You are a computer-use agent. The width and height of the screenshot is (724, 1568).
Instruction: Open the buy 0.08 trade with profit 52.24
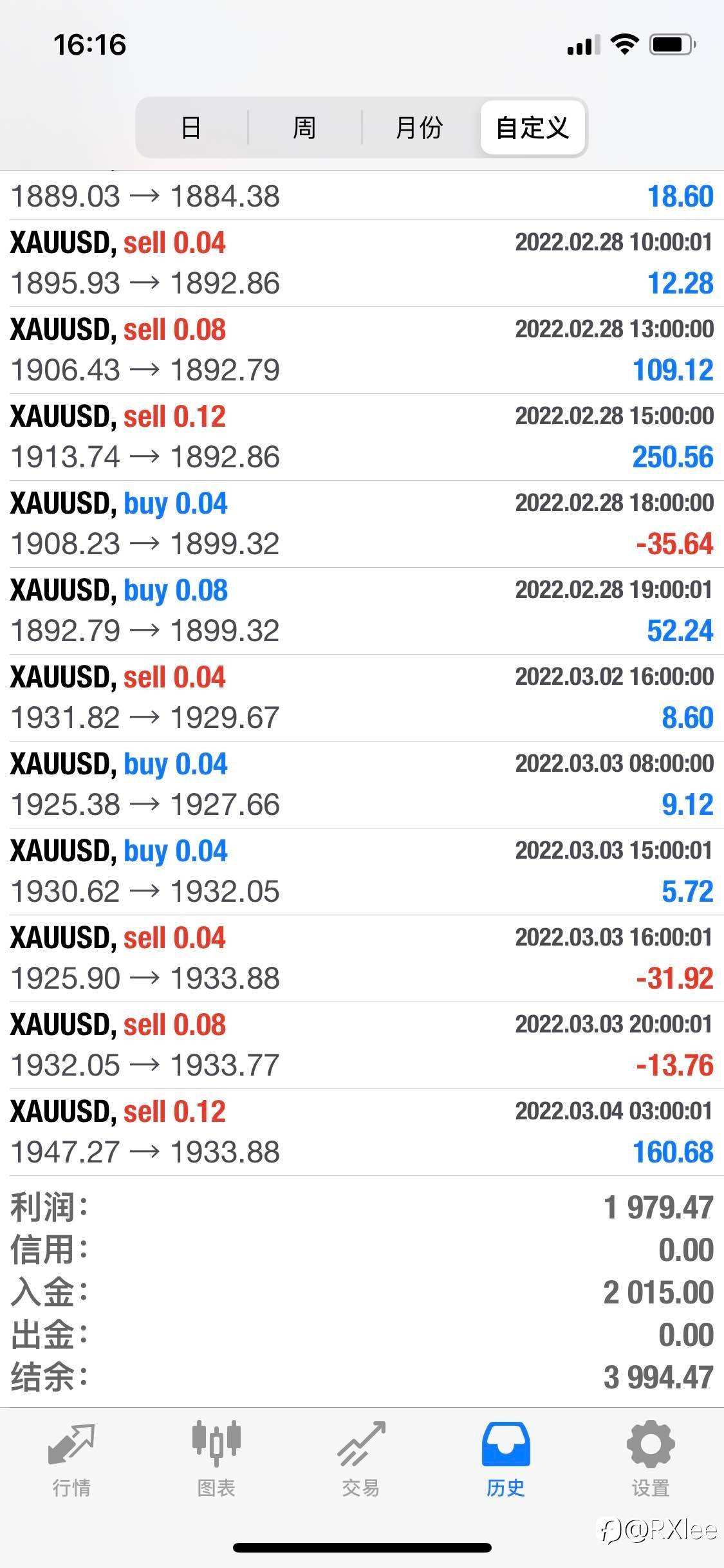point(362,611)
